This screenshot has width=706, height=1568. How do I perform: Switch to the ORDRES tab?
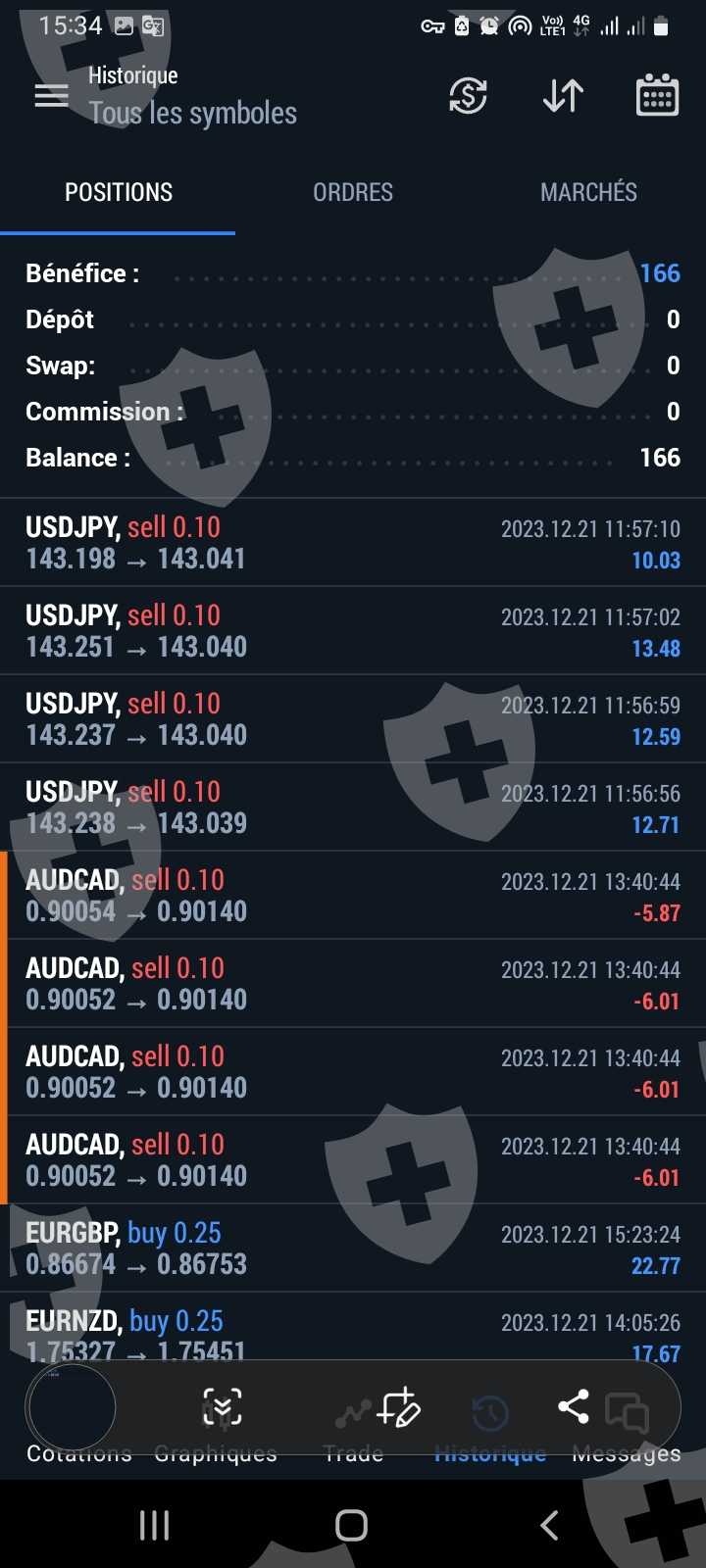[x=353, y=192]
